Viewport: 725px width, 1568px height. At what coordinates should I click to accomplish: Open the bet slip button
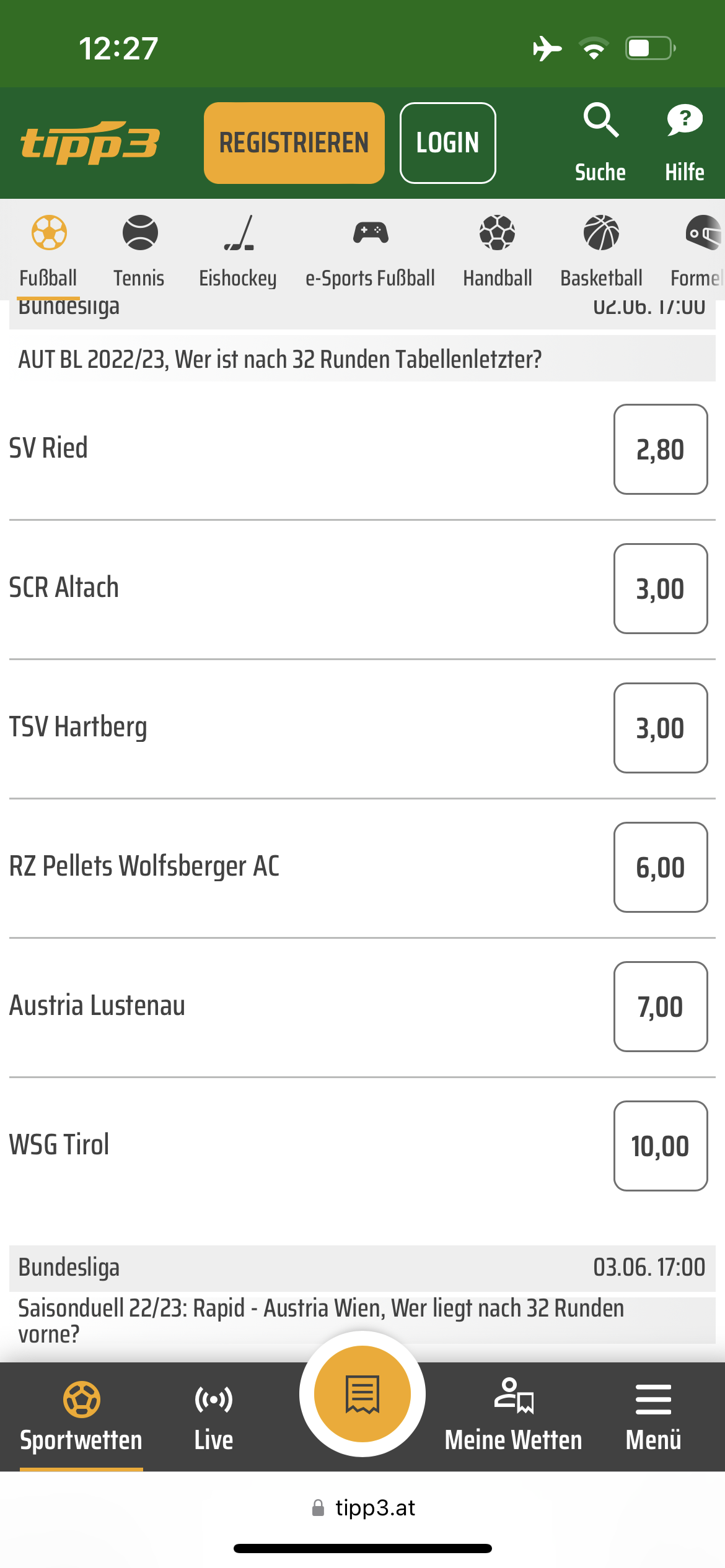click(x=362, y=1394)
